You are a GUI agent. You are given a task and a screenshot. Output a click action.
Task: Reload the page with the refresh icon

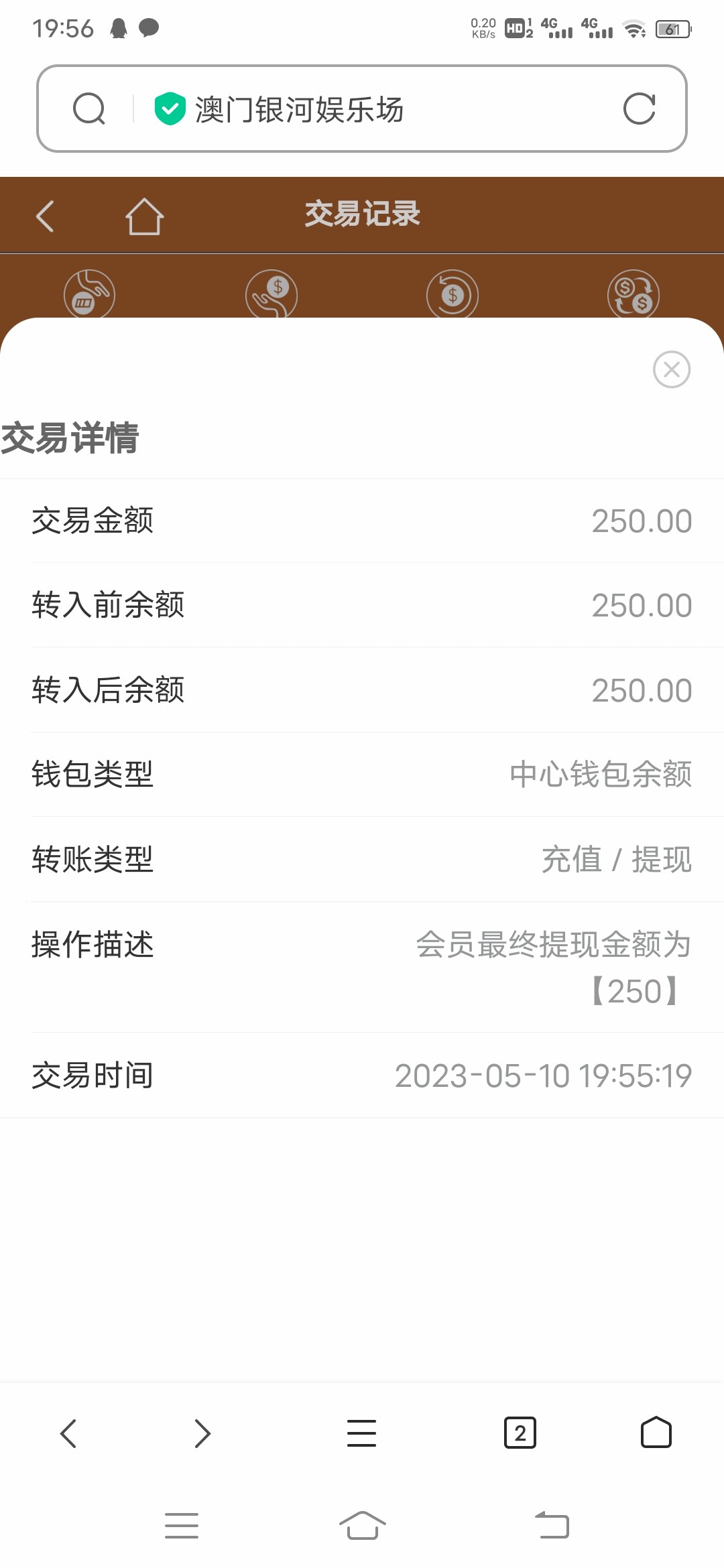pos(639,109)
